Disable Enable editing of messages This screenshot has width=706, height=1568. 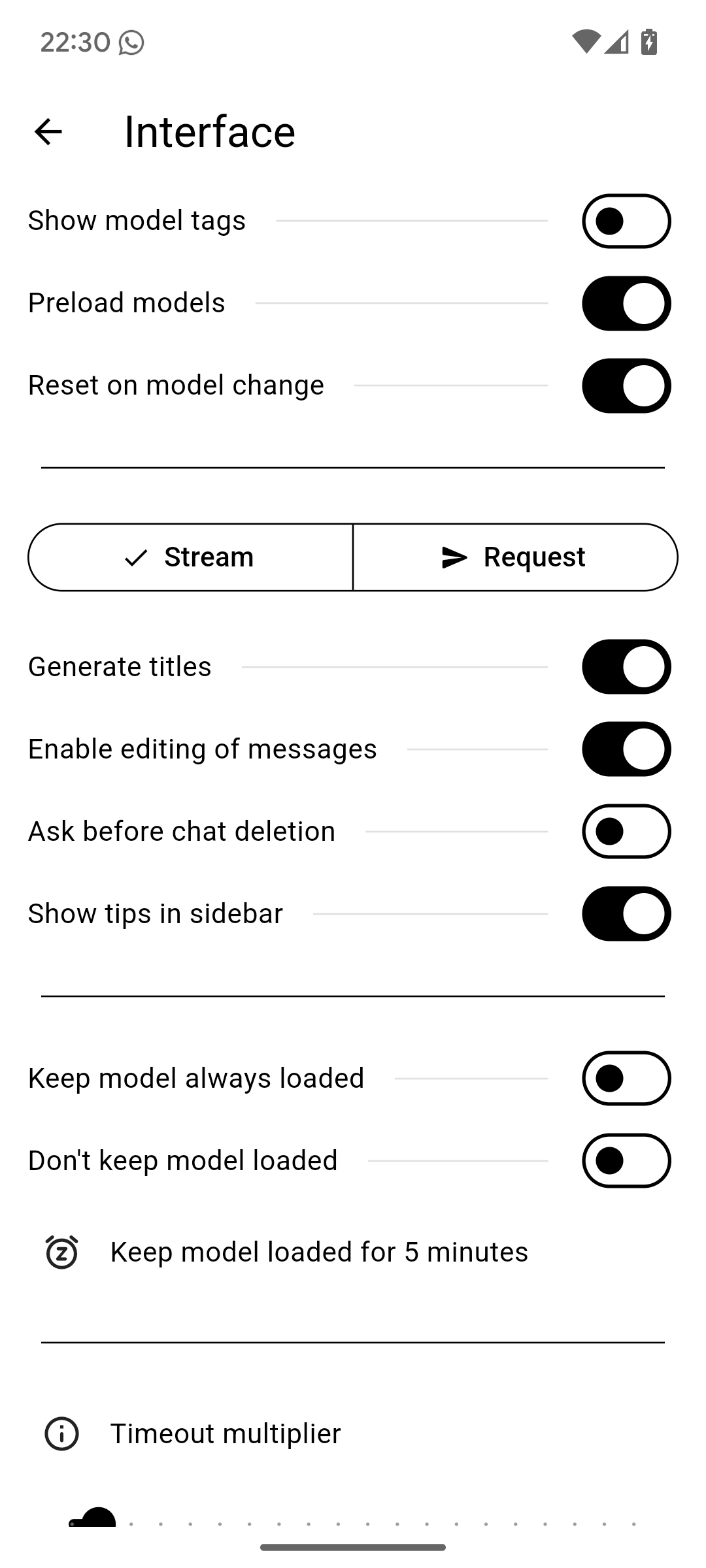(626, 749)
